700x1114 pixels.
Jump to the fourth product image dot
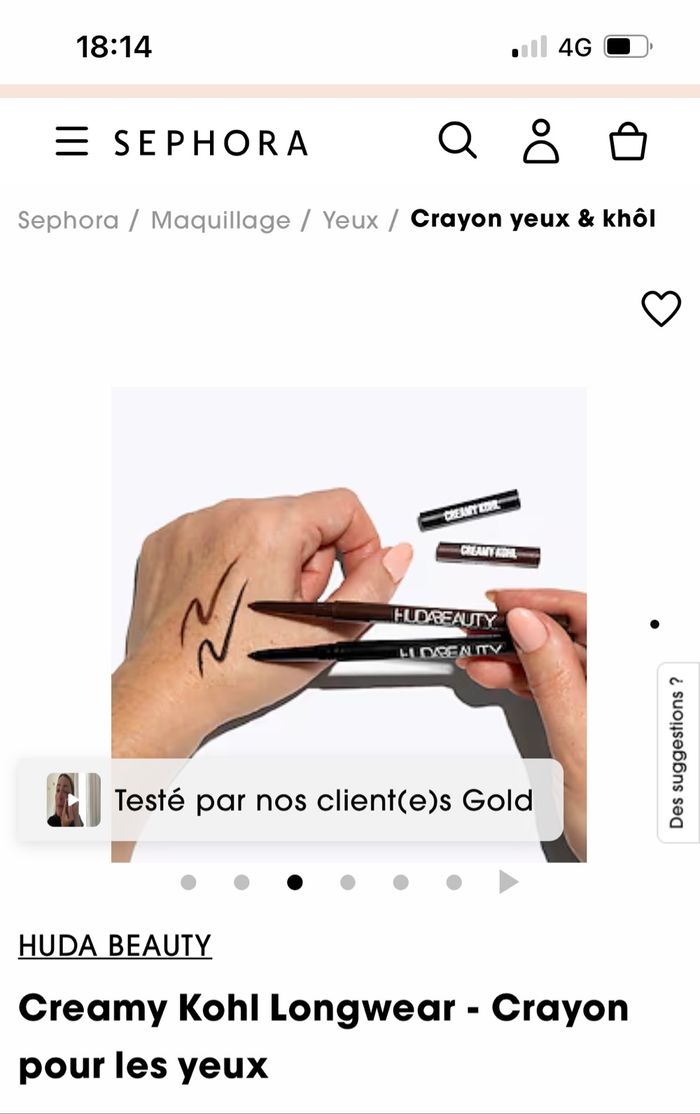click(x=347, y=882)
